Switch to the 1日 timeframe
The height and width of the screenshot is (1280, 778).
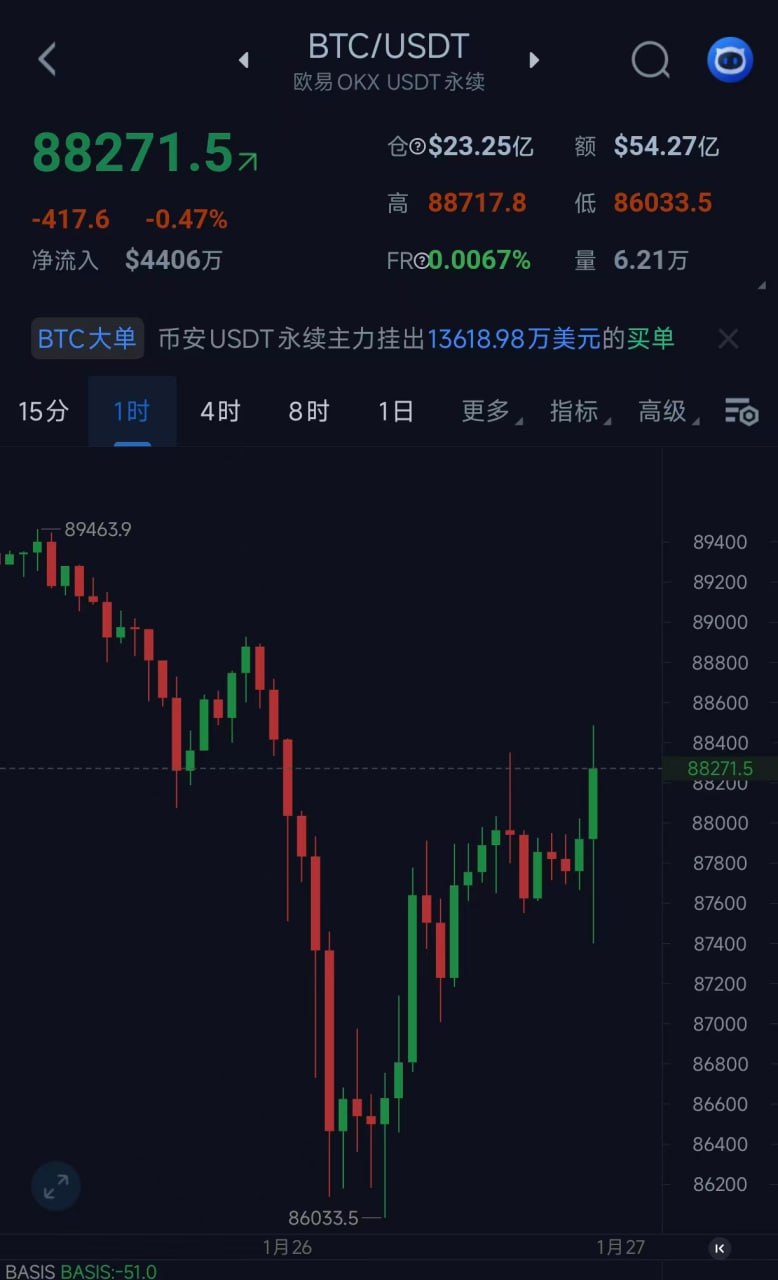pyautogui.click(x=396, y=411)
